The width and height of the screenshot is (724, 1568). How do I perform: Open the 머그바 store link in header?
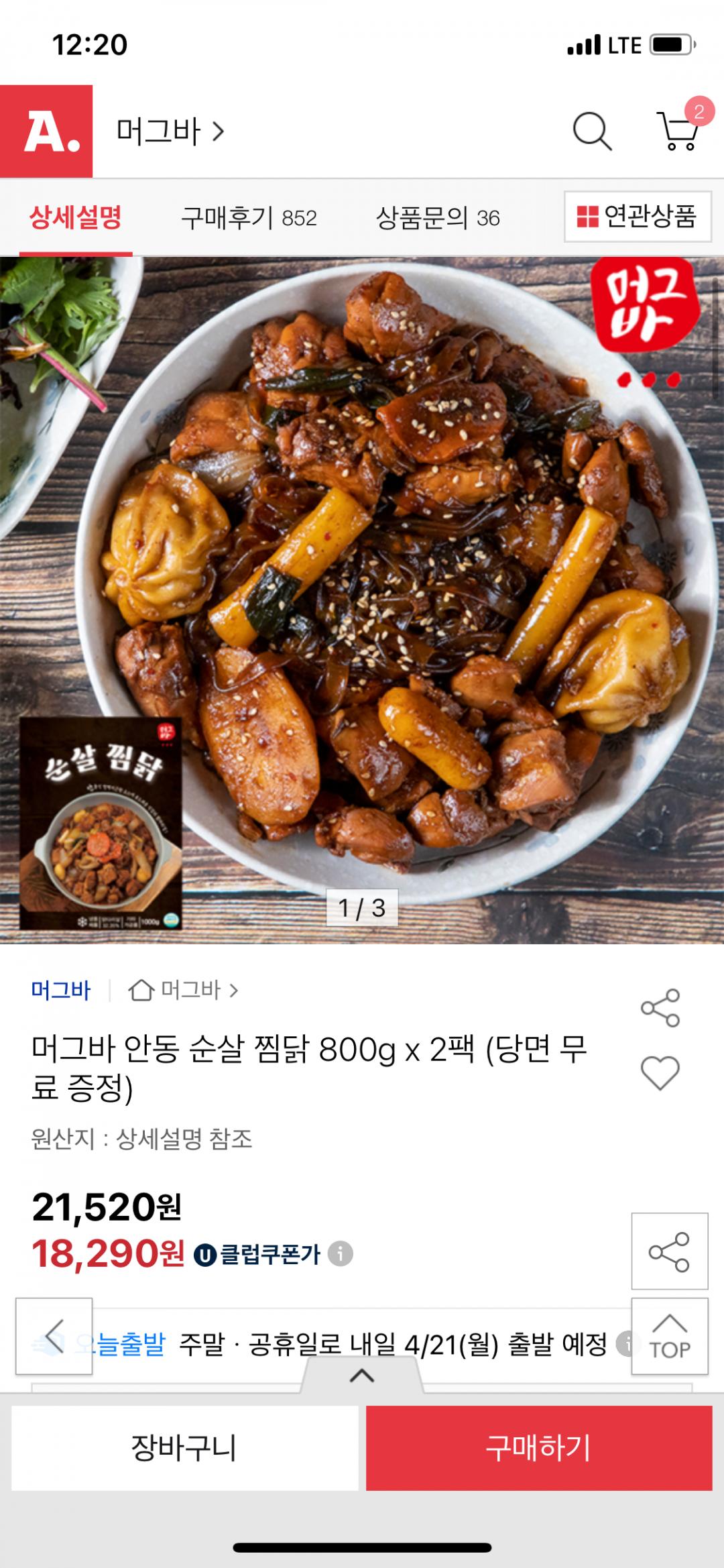click(170, 131)
